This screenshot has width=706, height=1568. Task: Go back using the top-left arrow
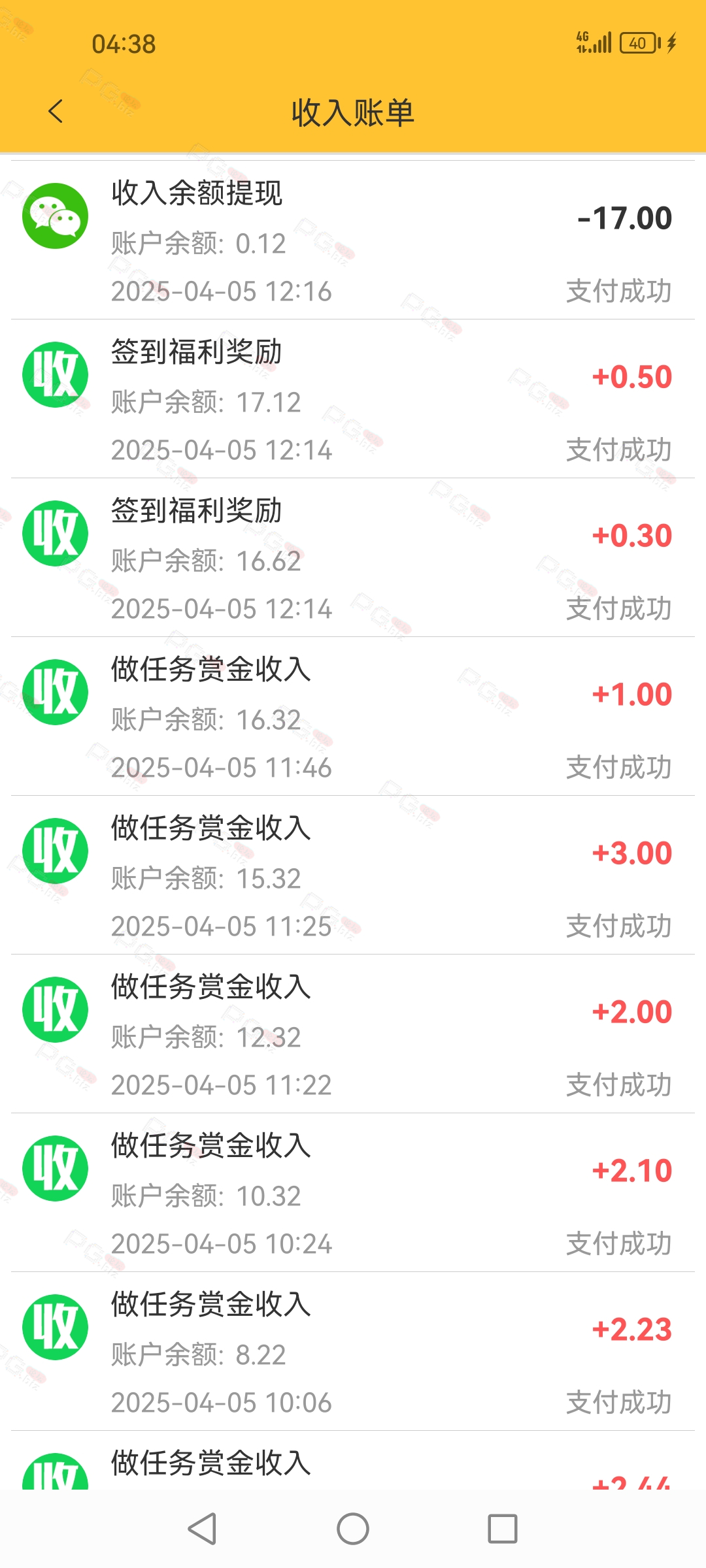(x=56, y=112)
